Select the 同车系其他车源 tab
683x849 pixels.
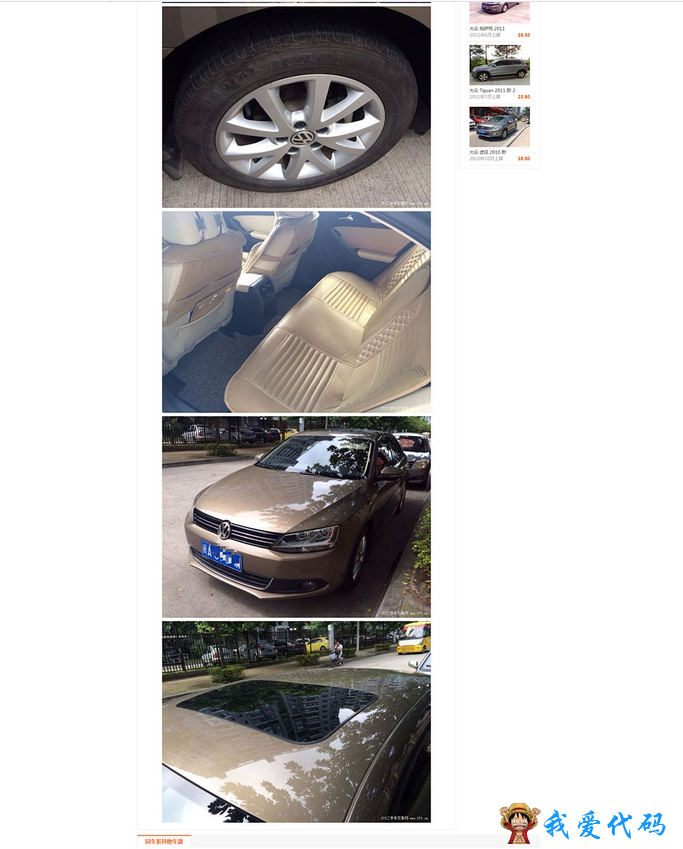(164, 841)
